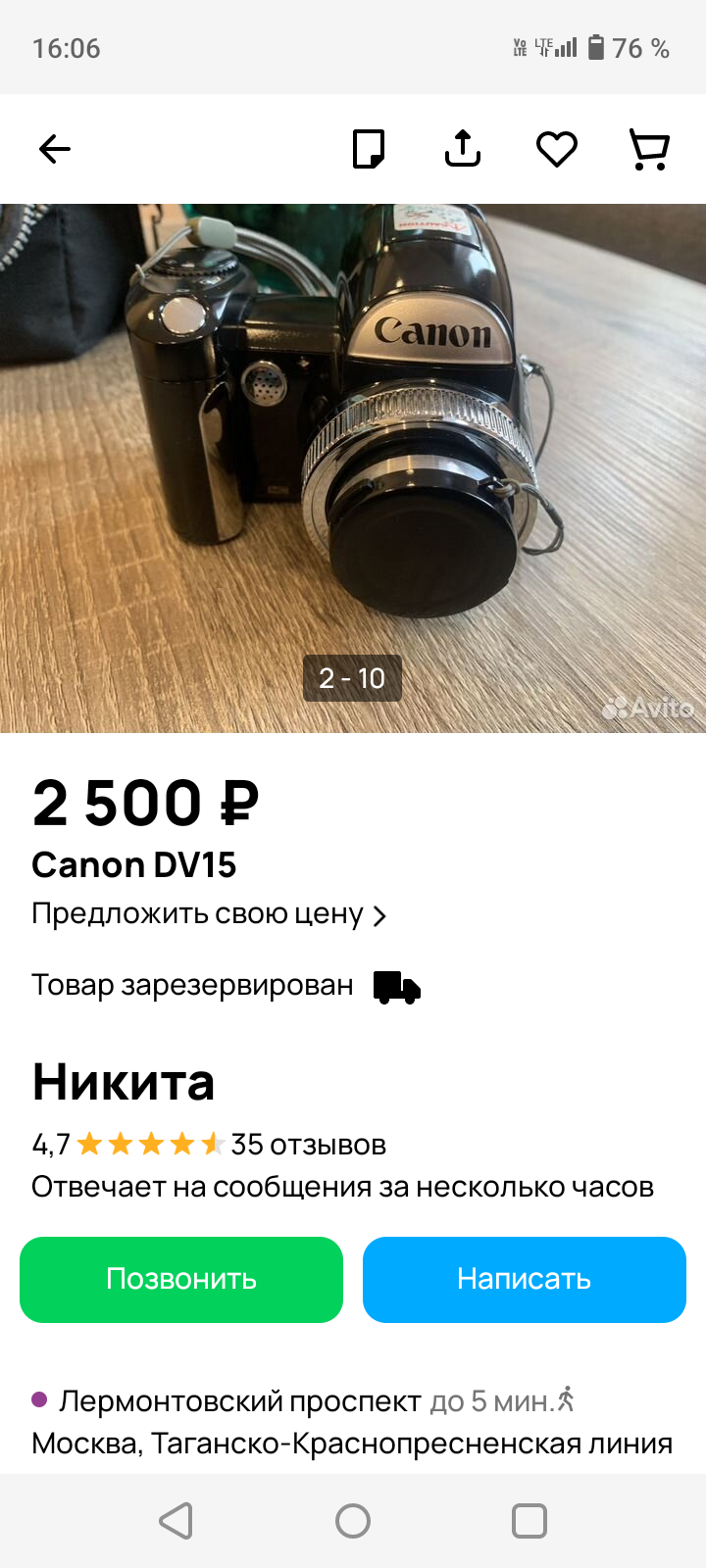Message the seller with Написать

[x=524, y=1279]
